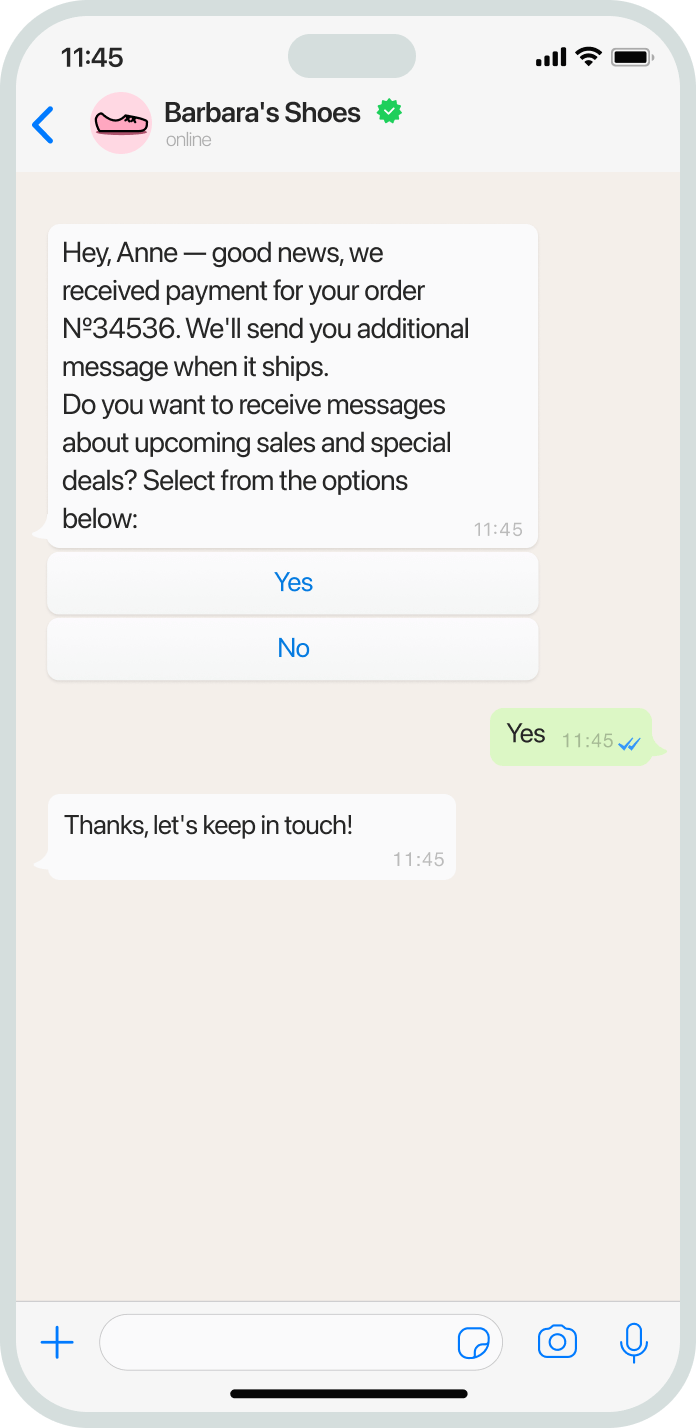Launch the camera from chat
This screenshot has height=1428, width=696.
pyautogui.click(x=557, y=1342)
